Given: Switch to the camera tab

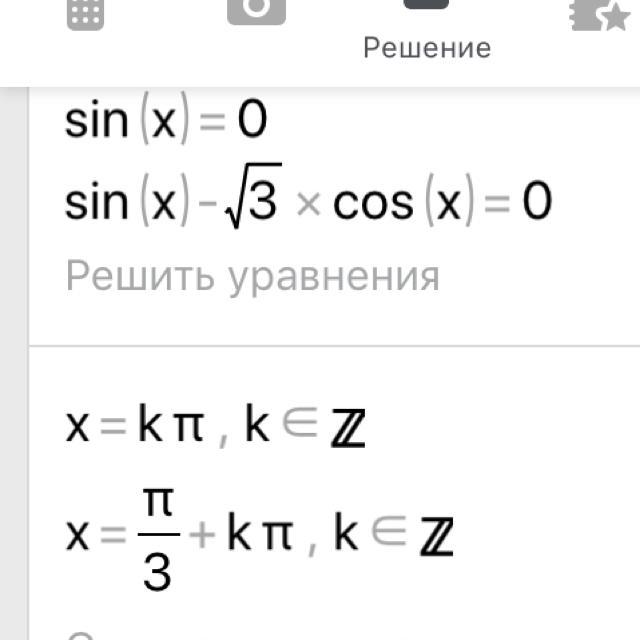Looking at the screenshot, I should point(256,10).
